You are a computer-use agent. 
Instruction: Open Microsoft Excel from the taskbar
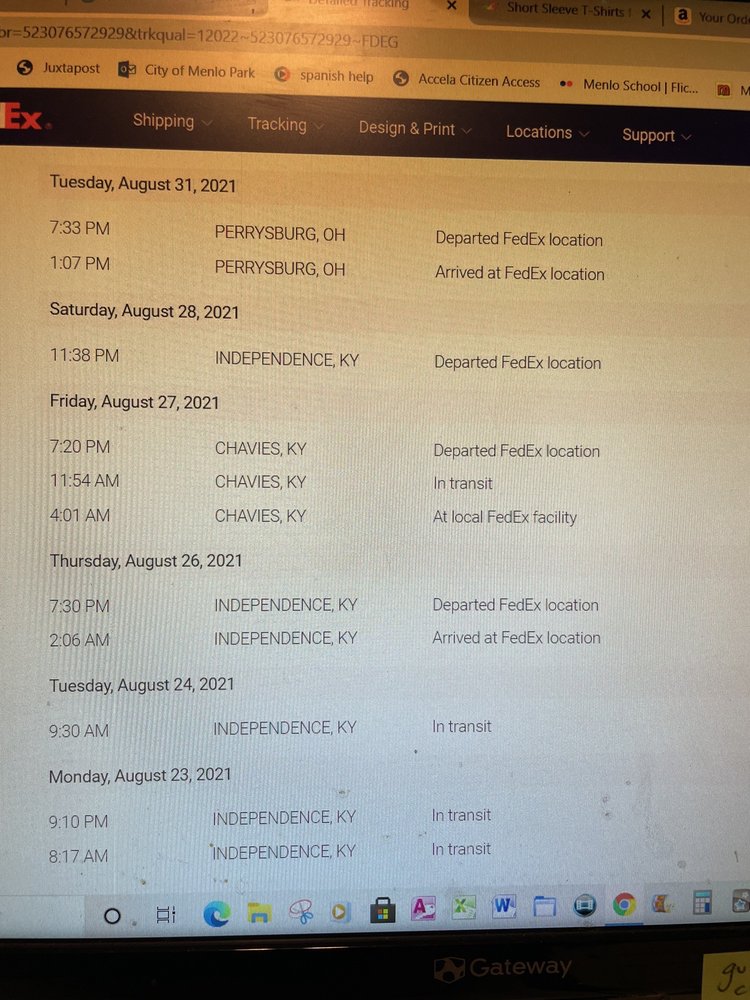tap(463, 911)
